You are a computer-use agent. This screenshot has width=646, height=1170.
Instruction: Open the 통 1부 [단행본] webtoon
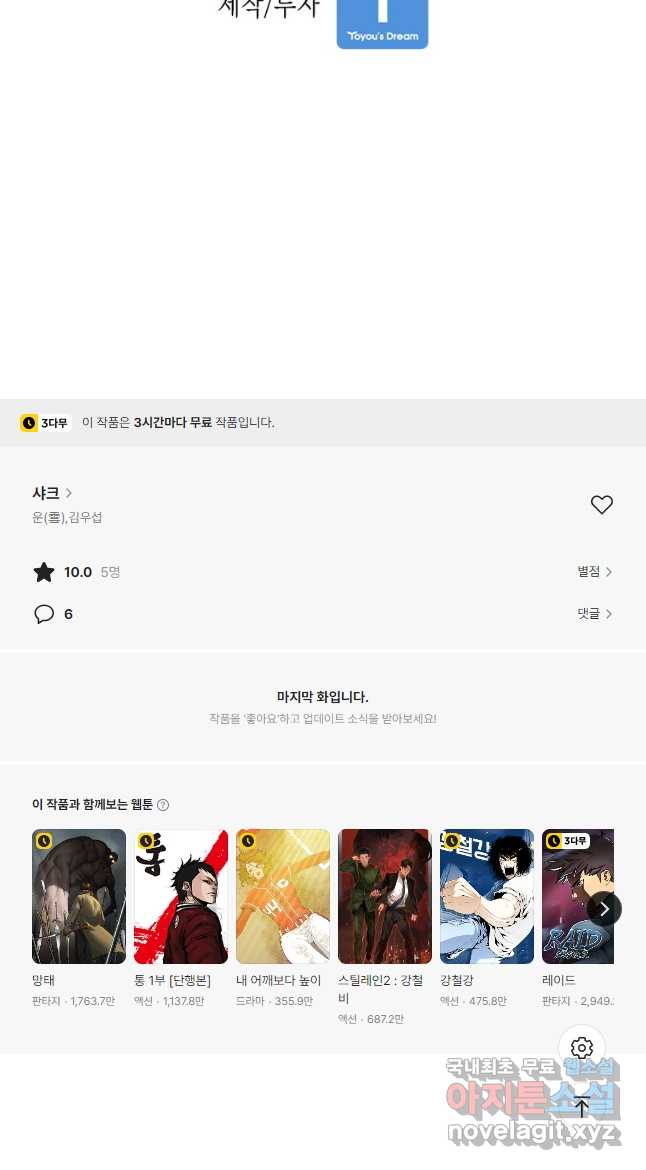[181, 896]
